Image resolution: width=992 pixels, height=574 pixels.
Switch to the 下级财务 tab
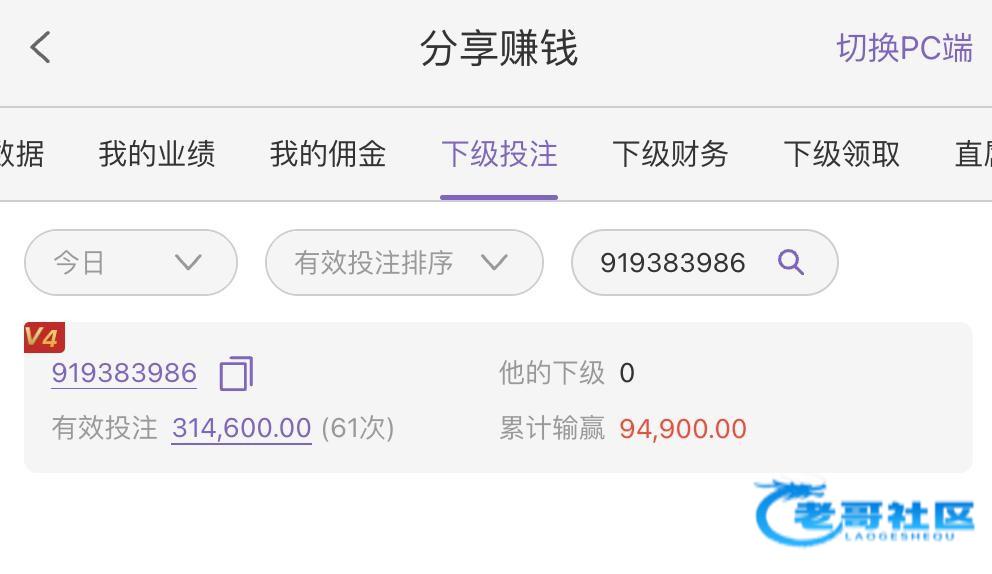tap(670, 154)
